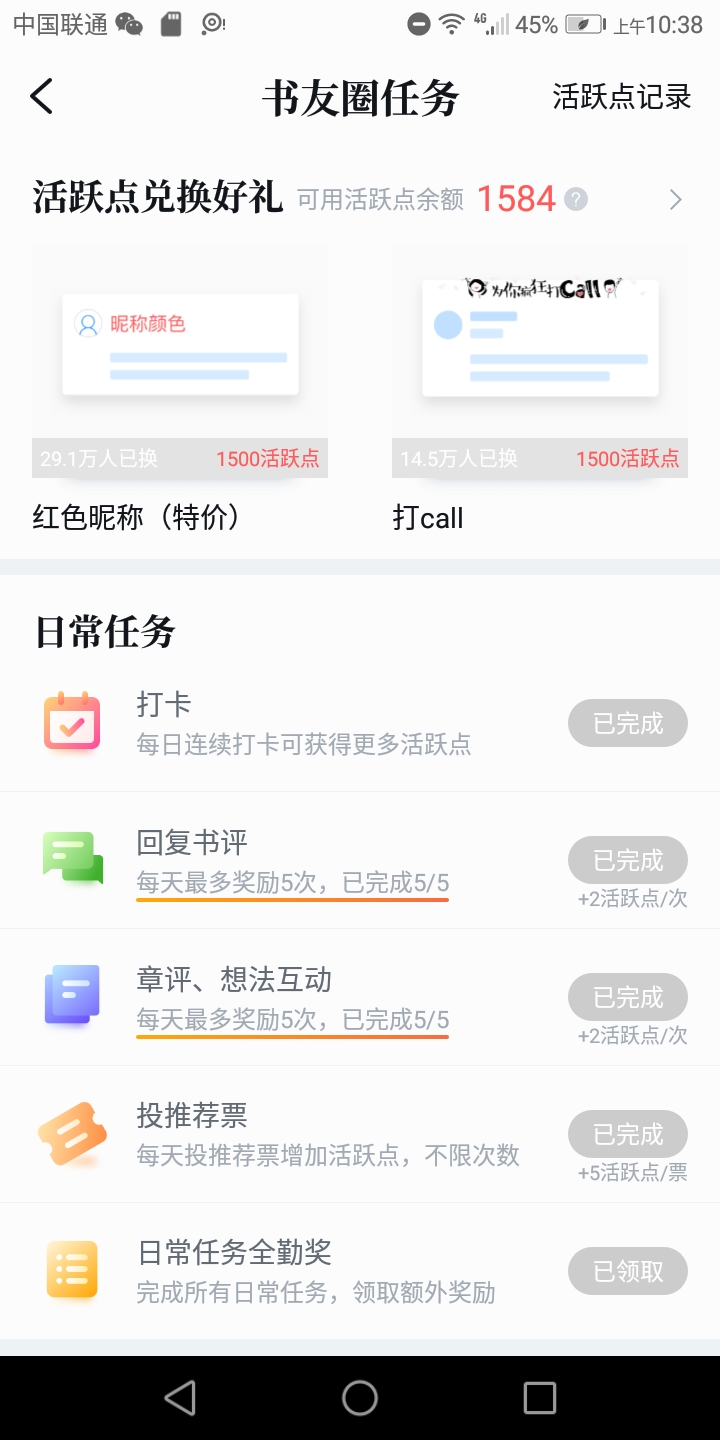The height and width of the screenshot is (1440, 720).
Task: Open the 打call reward card
Action: tap(540, 390)
